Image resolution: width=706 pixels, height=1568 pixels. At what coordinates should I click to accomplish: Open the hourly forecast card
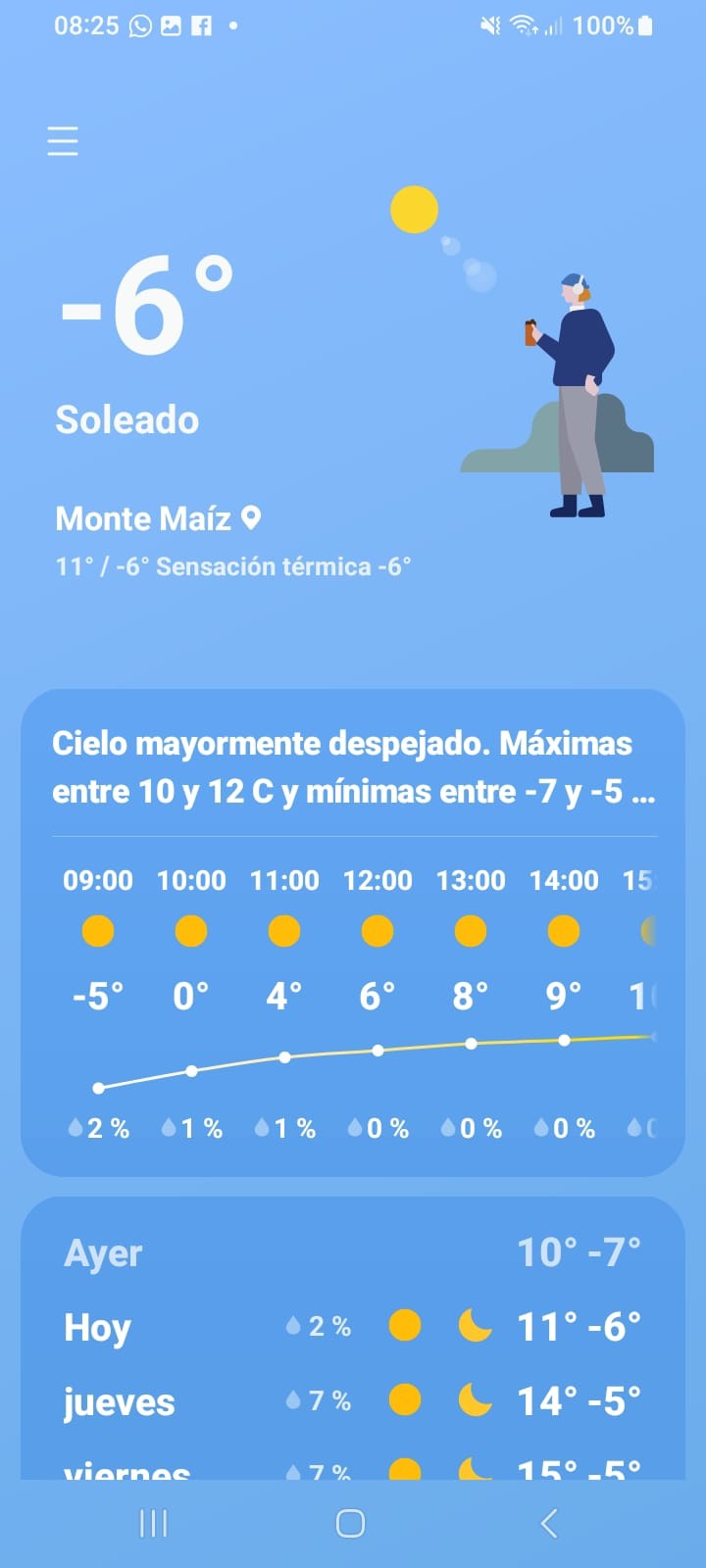353,1000
